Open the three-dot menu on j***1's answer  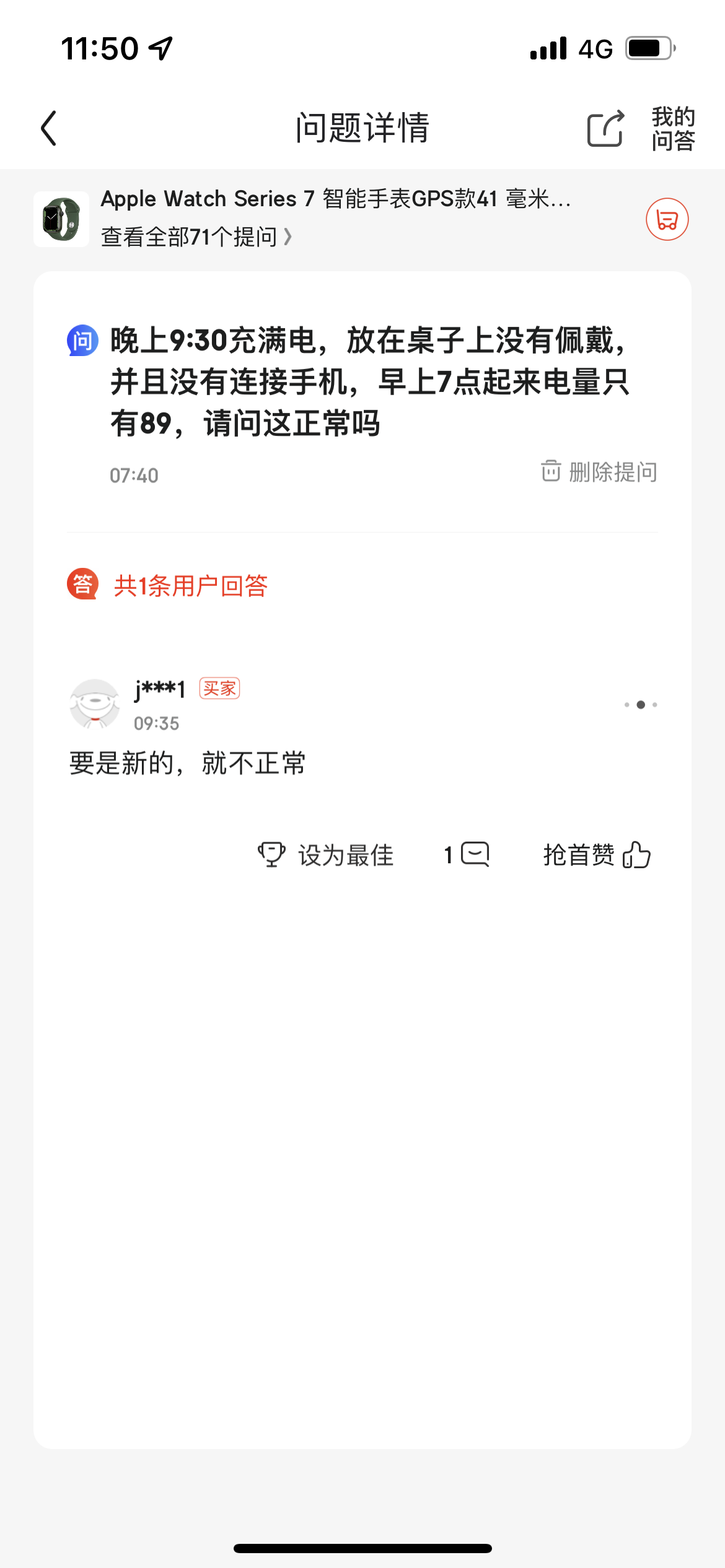click(x=641, y=705)
